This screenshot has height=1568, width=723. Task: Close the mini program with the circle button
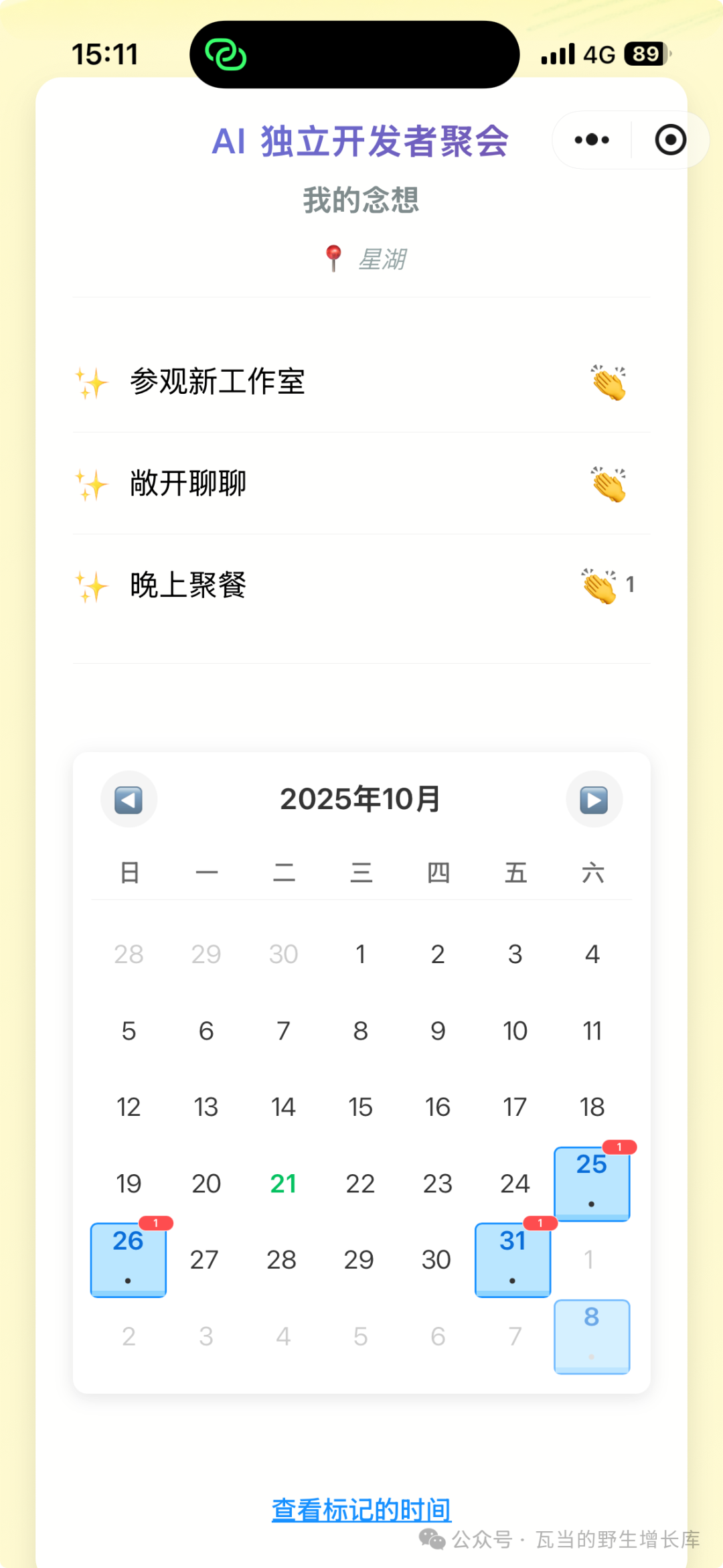670,140
